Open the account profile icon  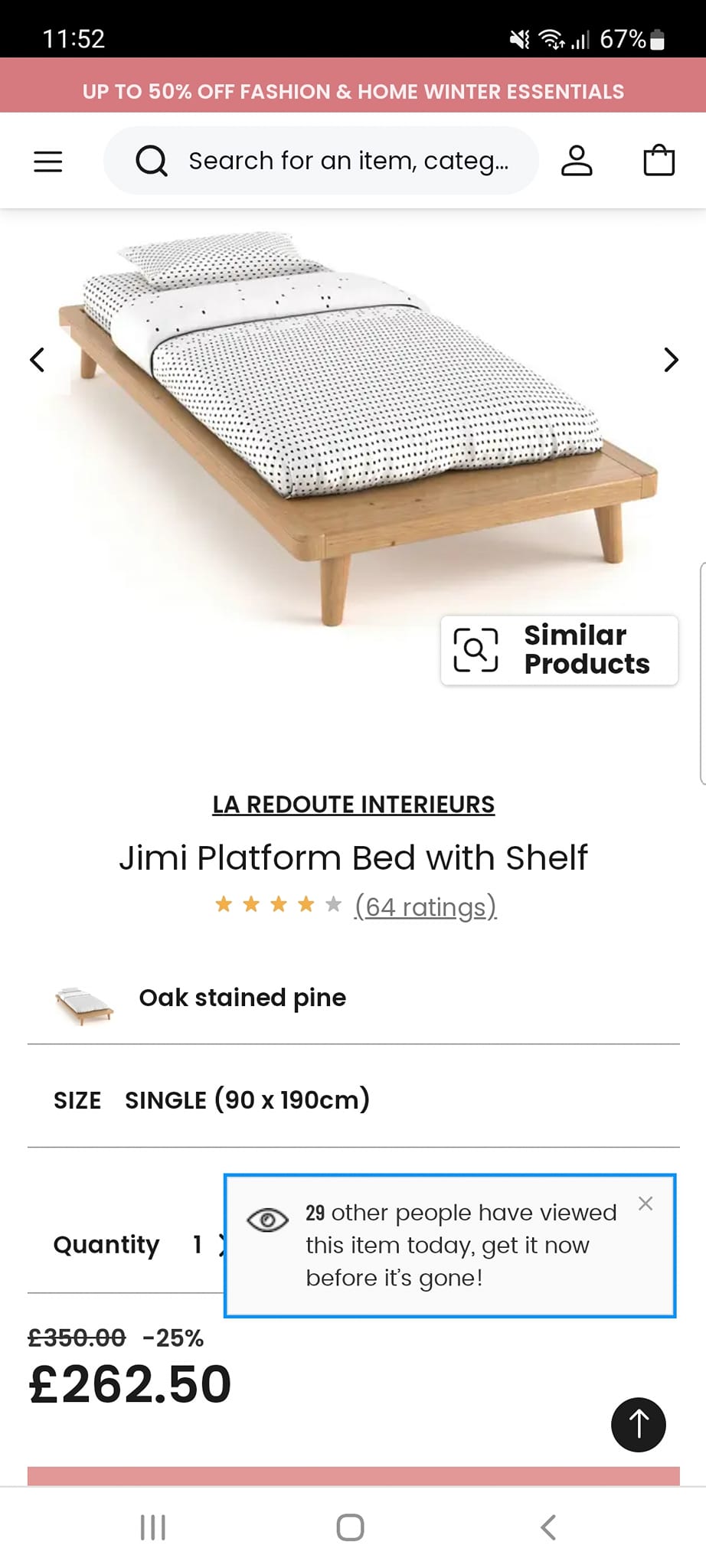577,161
